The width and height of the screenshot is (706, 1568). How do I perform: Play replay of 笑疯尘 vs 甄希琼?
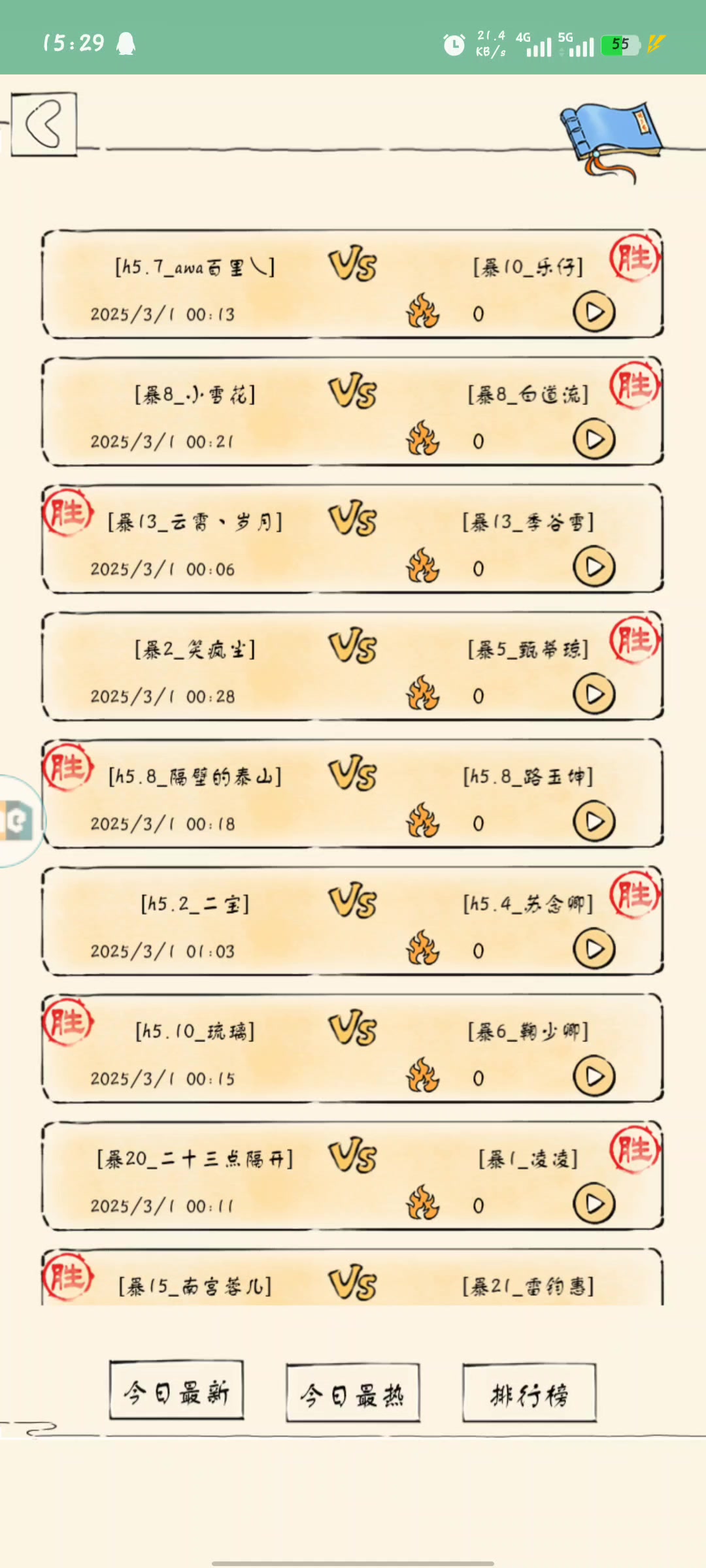[x=594, y=694]
